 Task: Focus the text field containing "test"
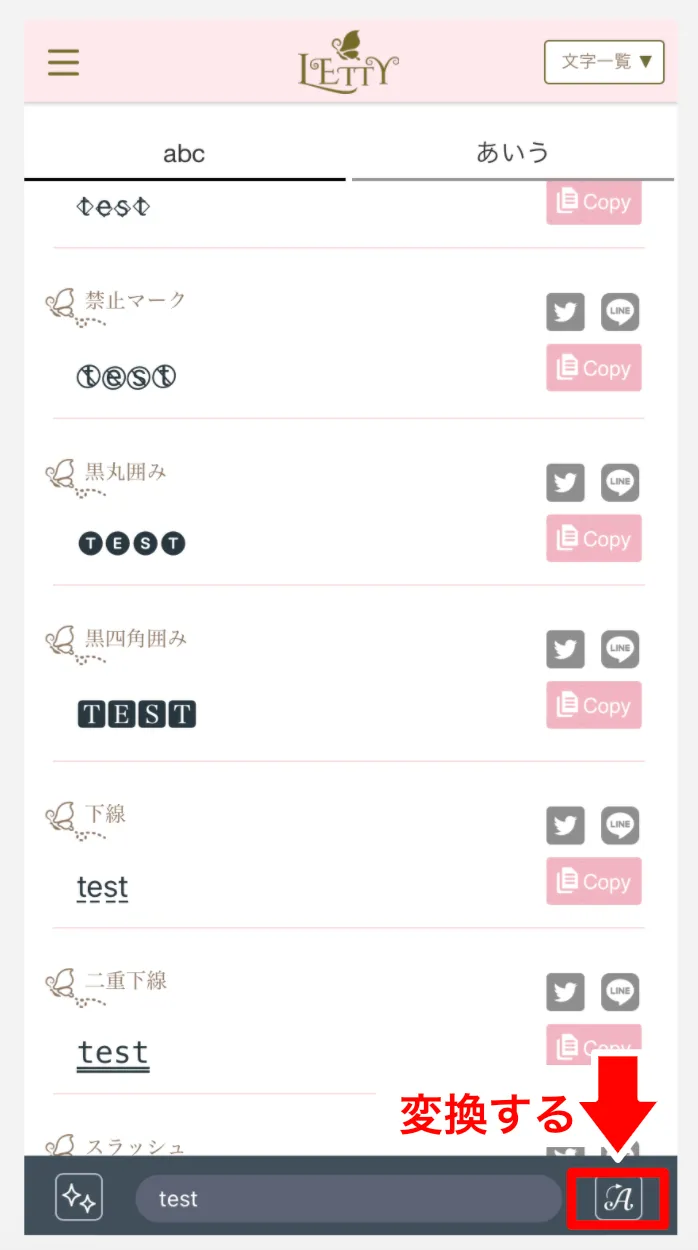click(348, 1198)
